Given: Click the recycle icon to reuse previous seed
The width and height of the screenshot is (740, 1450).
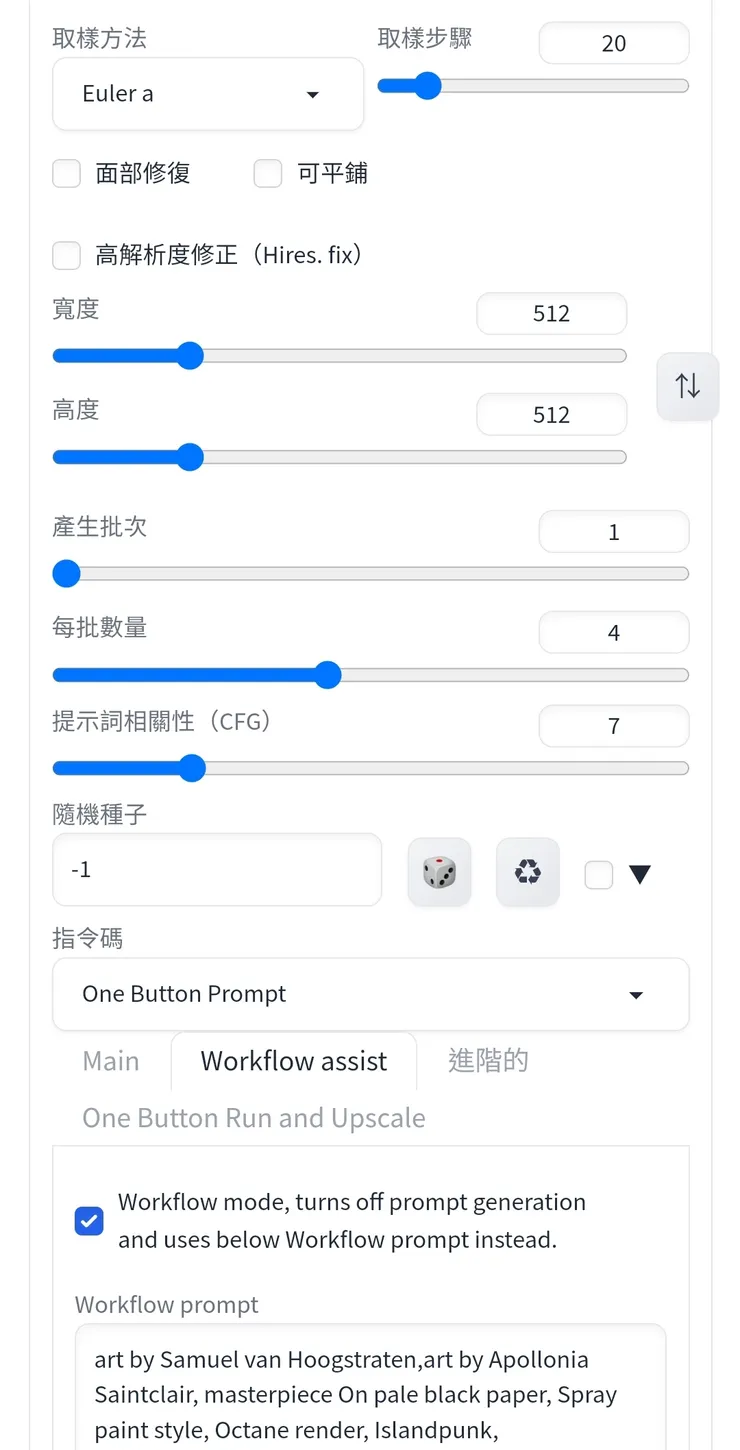Looking at the screenshot, I should point(528,871).
